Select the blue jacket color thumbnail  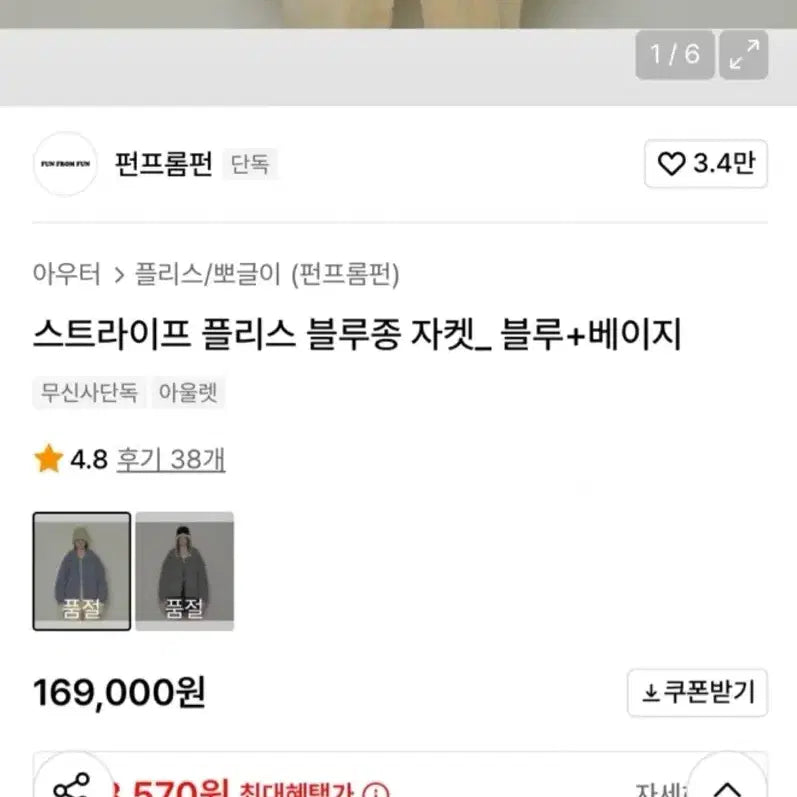point(82,571)
